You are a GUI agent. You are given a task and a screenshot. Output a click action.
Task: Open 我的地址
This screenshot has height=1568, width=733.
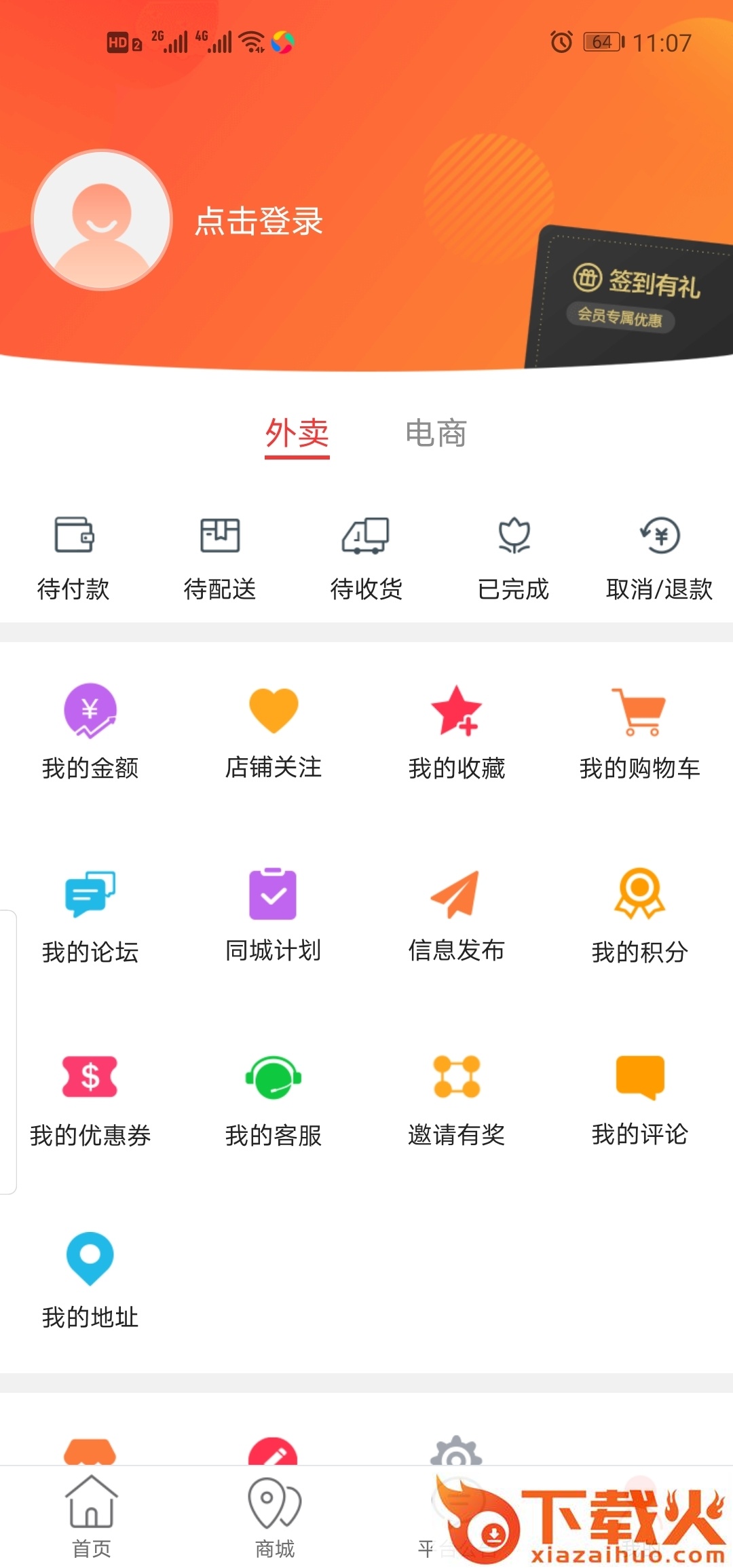(x=90, y=1281)
